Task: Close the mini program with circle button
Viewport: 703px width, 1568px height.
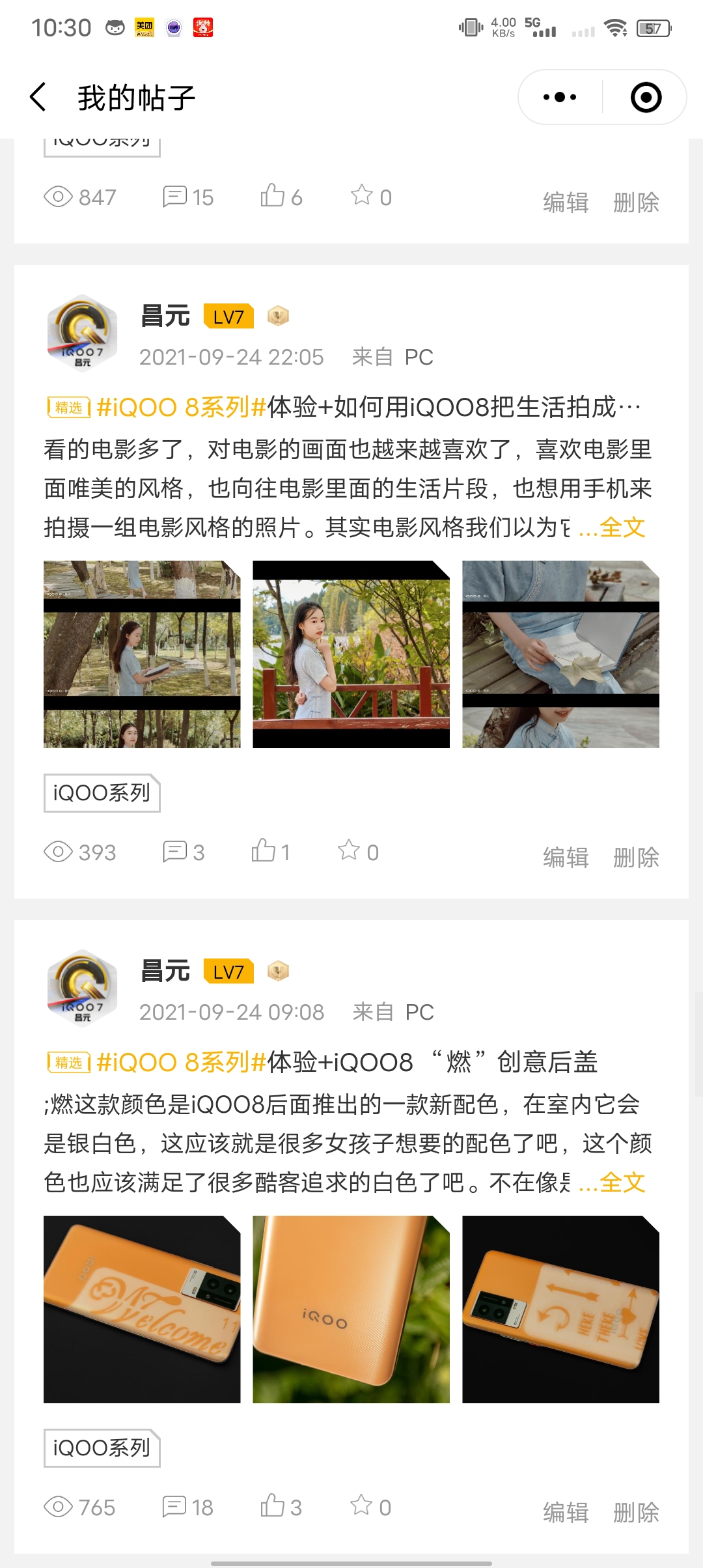Action: (646, 98)
